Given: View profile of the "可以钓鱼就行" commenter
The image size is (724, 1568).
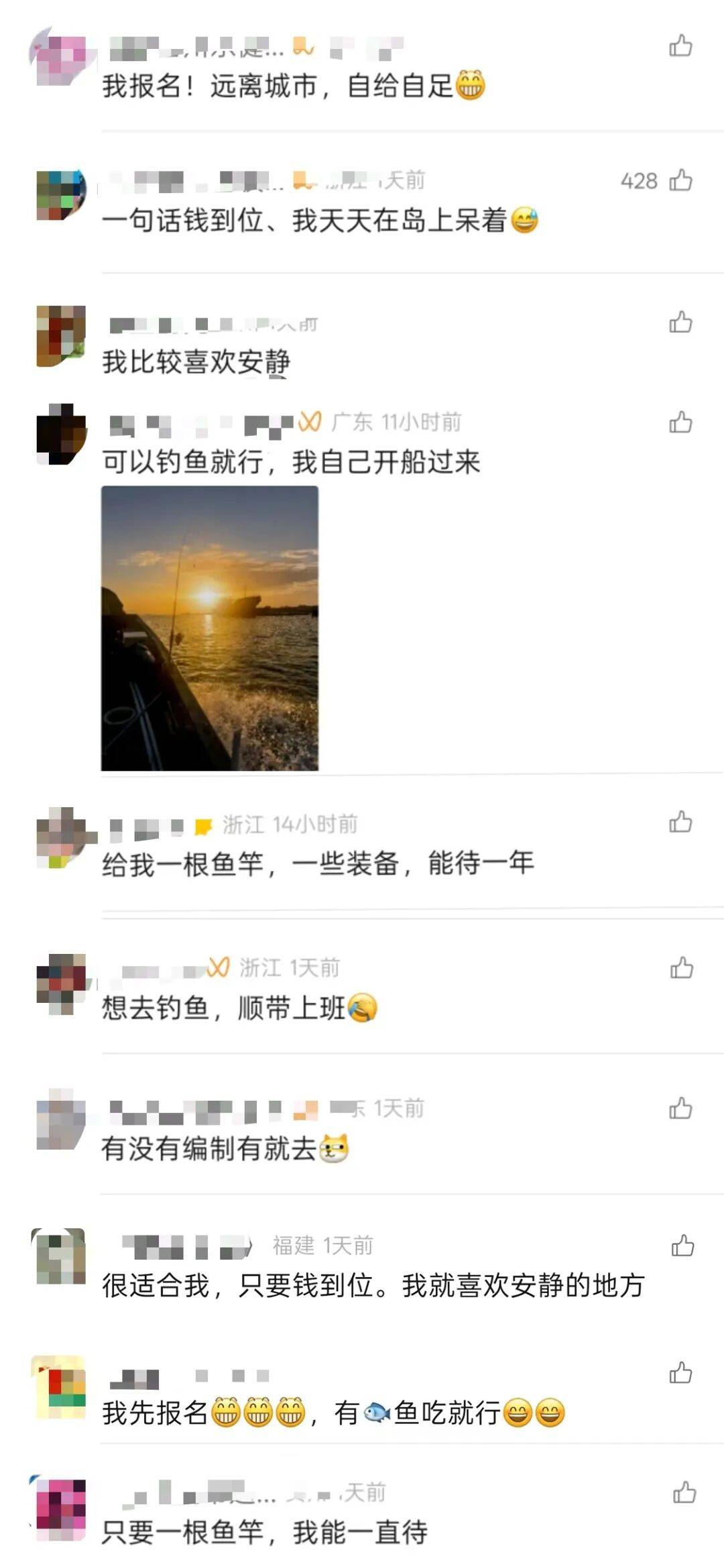Looking at the screenshot, I should coord(61,435).
